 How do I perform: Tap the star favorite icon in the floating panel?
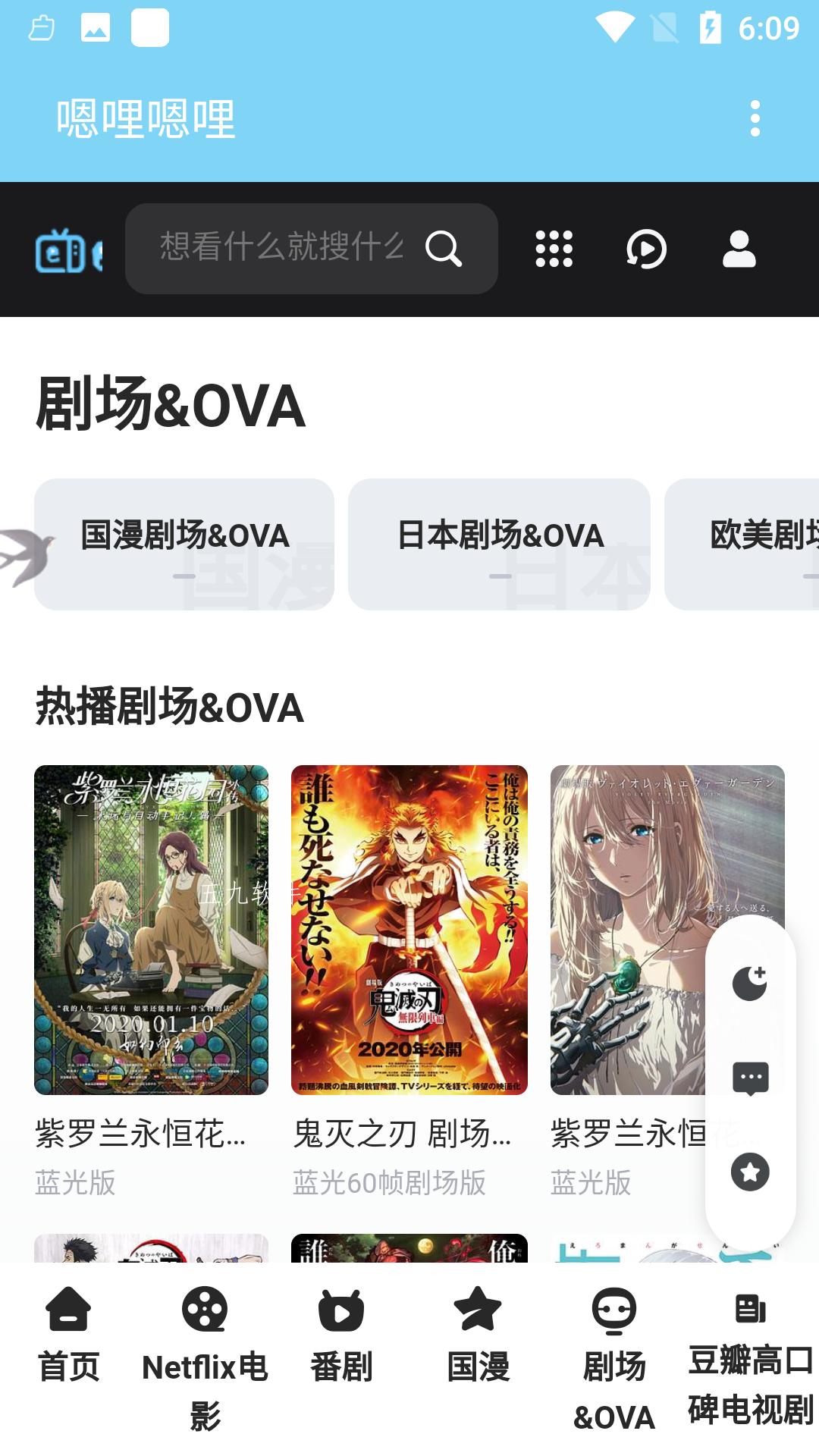pyautogui.click(x=750, y=1172)
